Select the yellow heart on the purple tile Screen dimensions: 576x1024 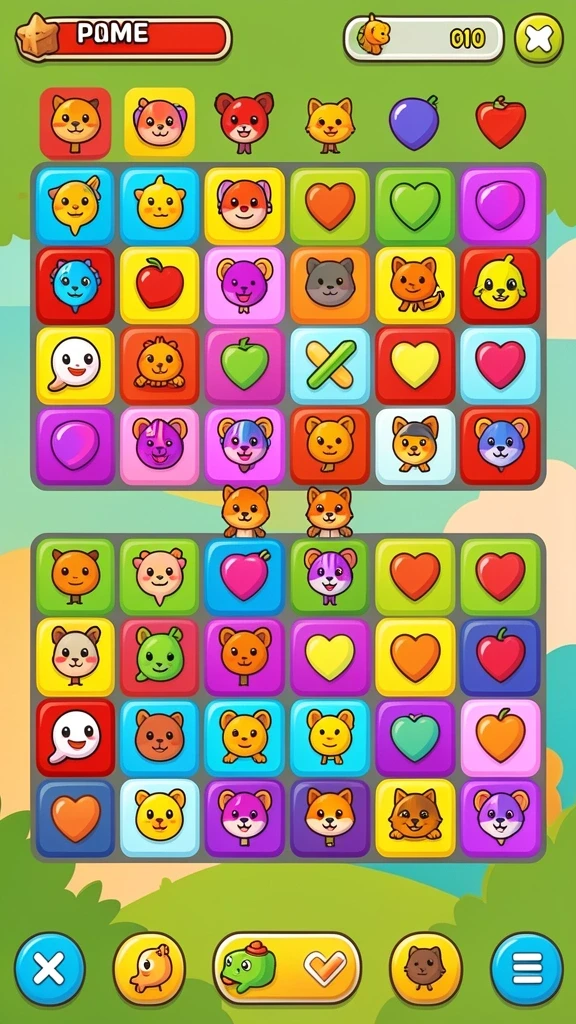(330, 656)
